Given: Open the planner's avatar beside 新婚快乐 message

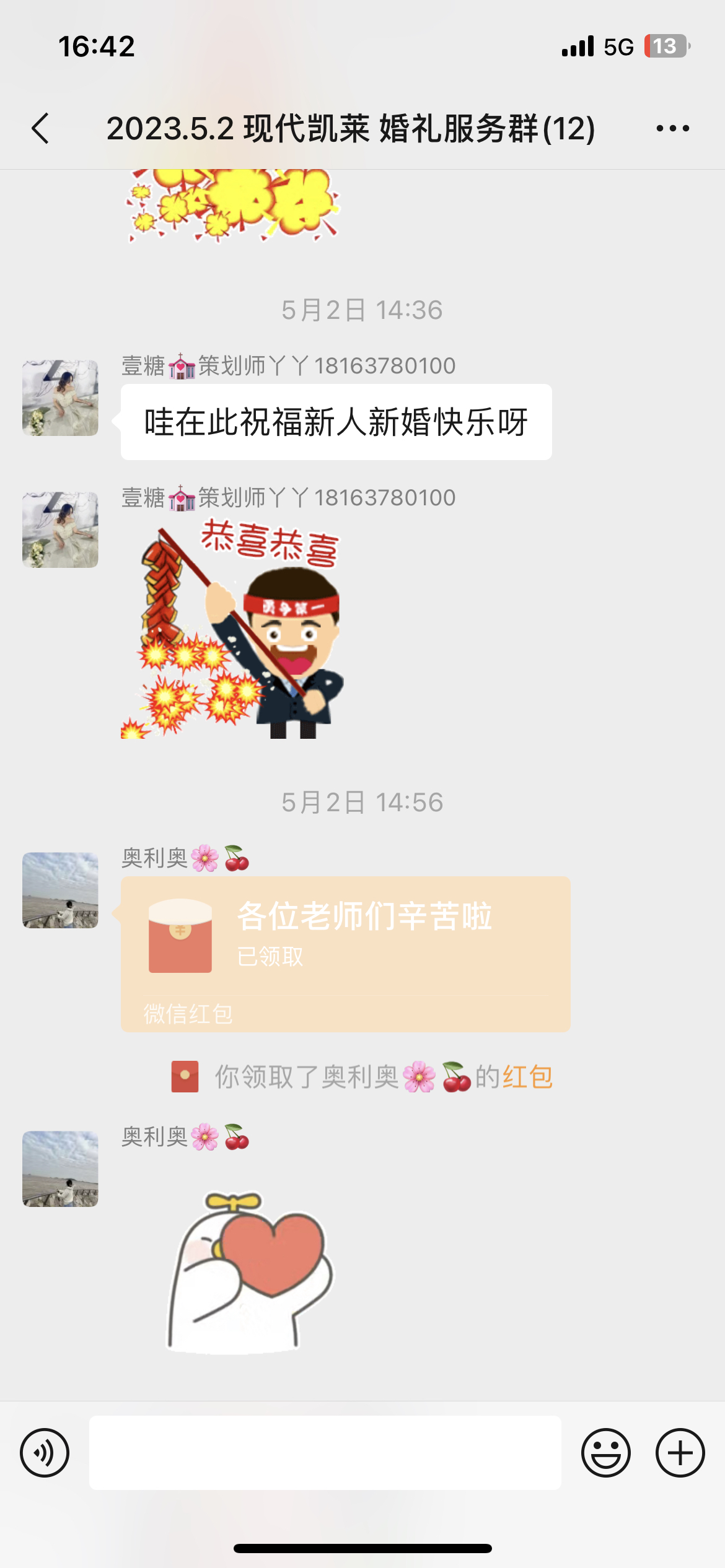Looking at the screenshot, I should pyautogui.click(x=60, y=398).
